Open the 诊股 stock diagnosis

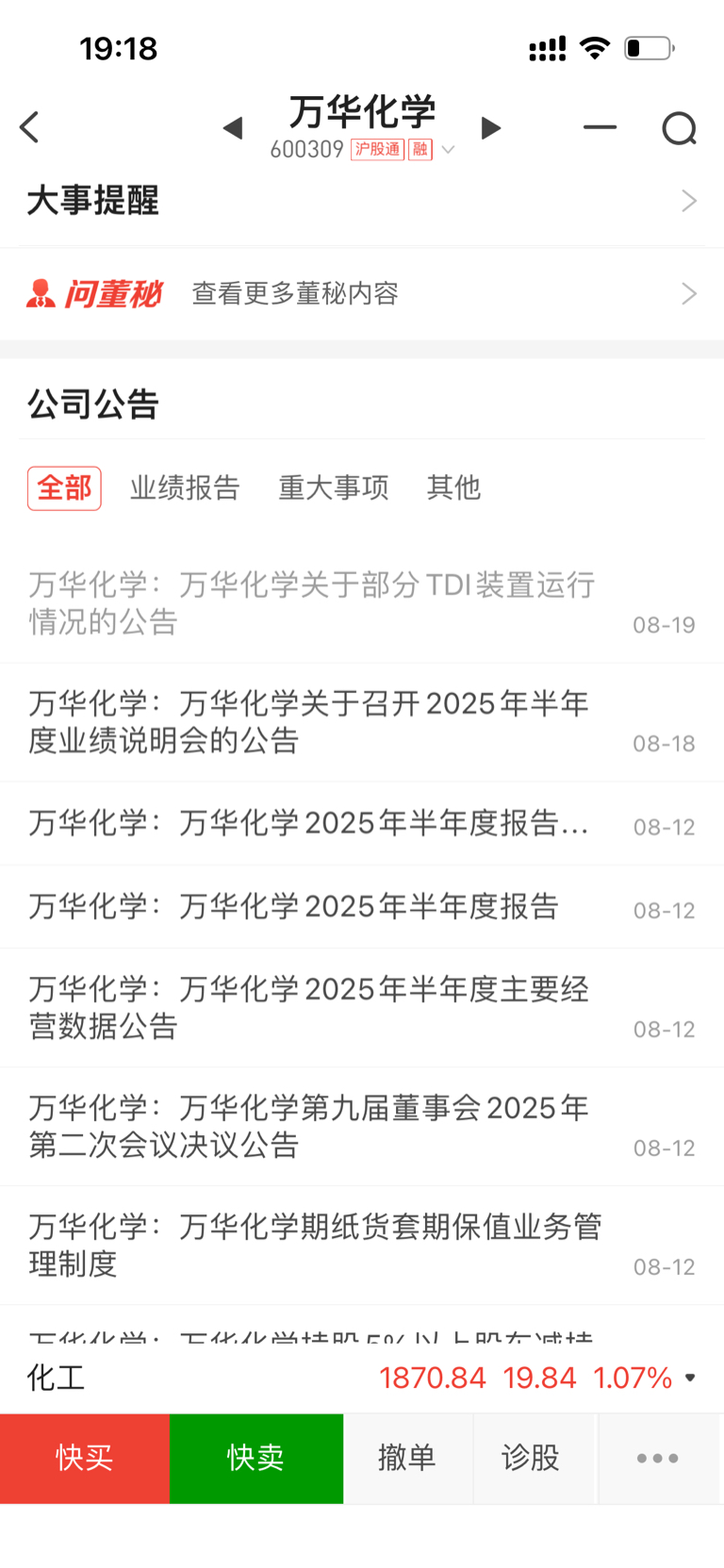coord(532,1458)
